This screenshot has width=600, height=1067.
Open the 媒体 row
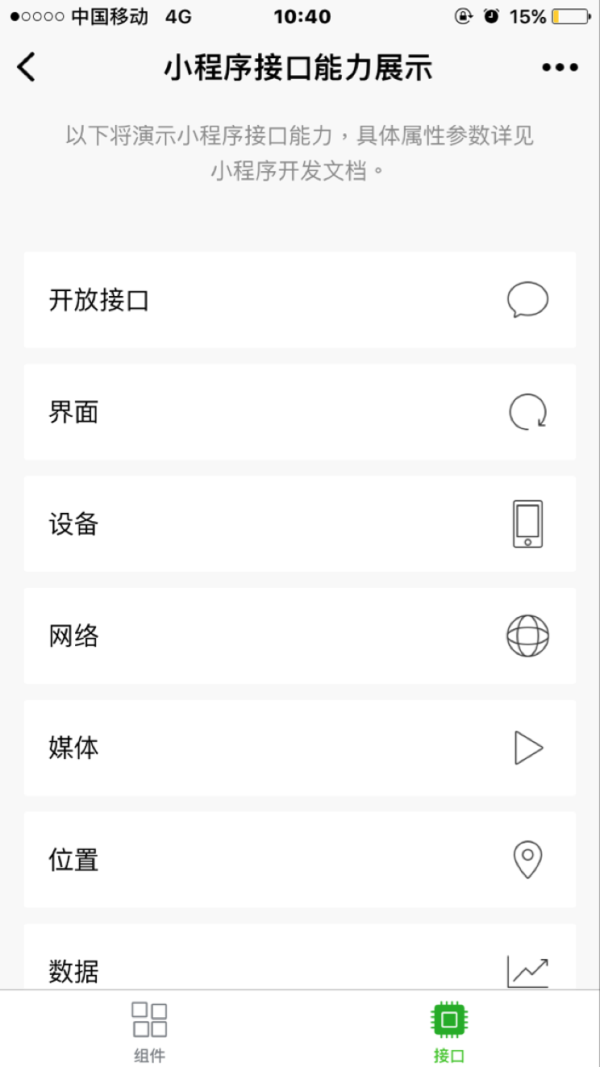point(300,748)
